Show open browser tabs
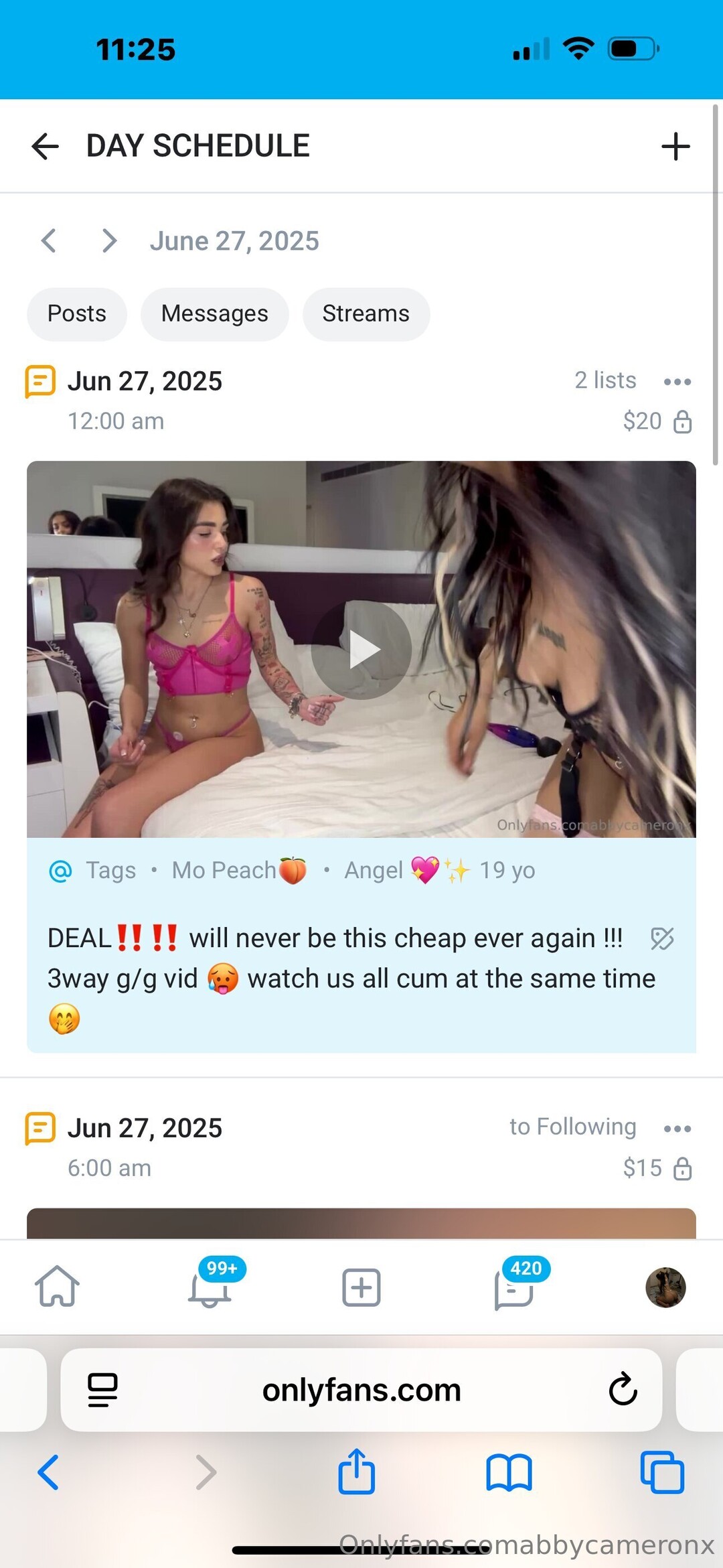 [662, 1472]
